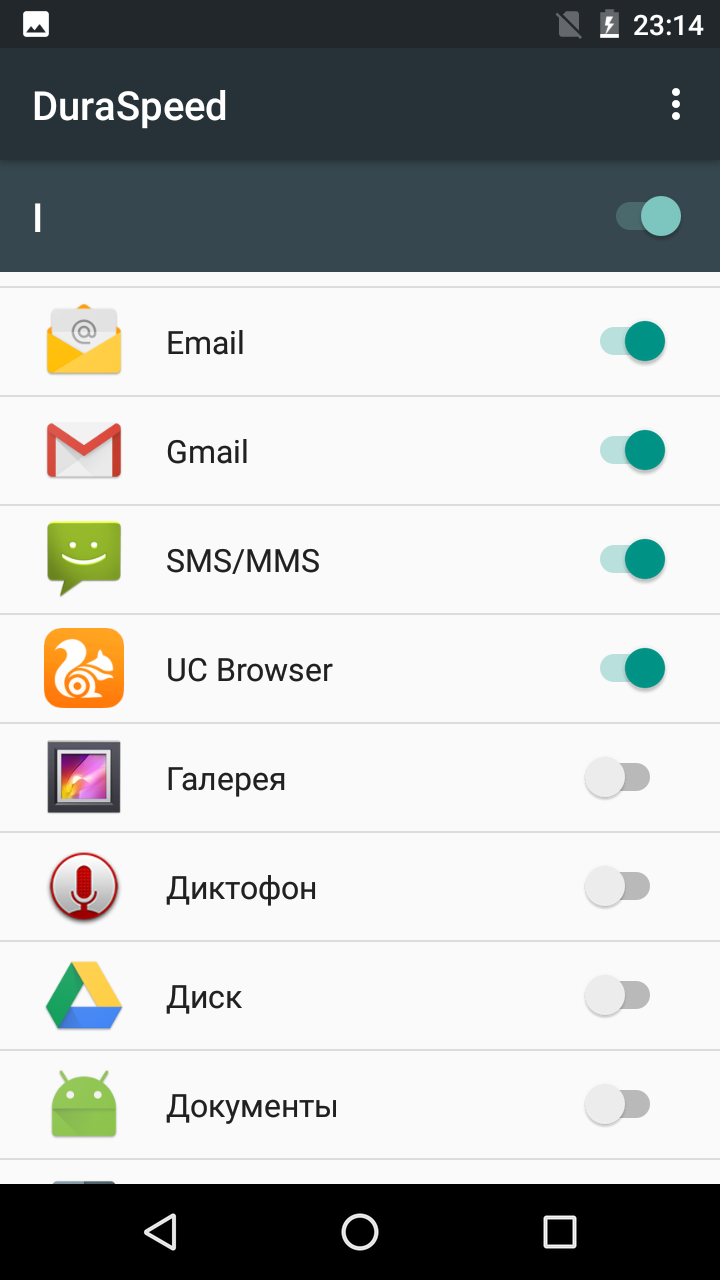720x1280 pixels.
Task: Enable Диск in the app list
Action: point(617,996)
